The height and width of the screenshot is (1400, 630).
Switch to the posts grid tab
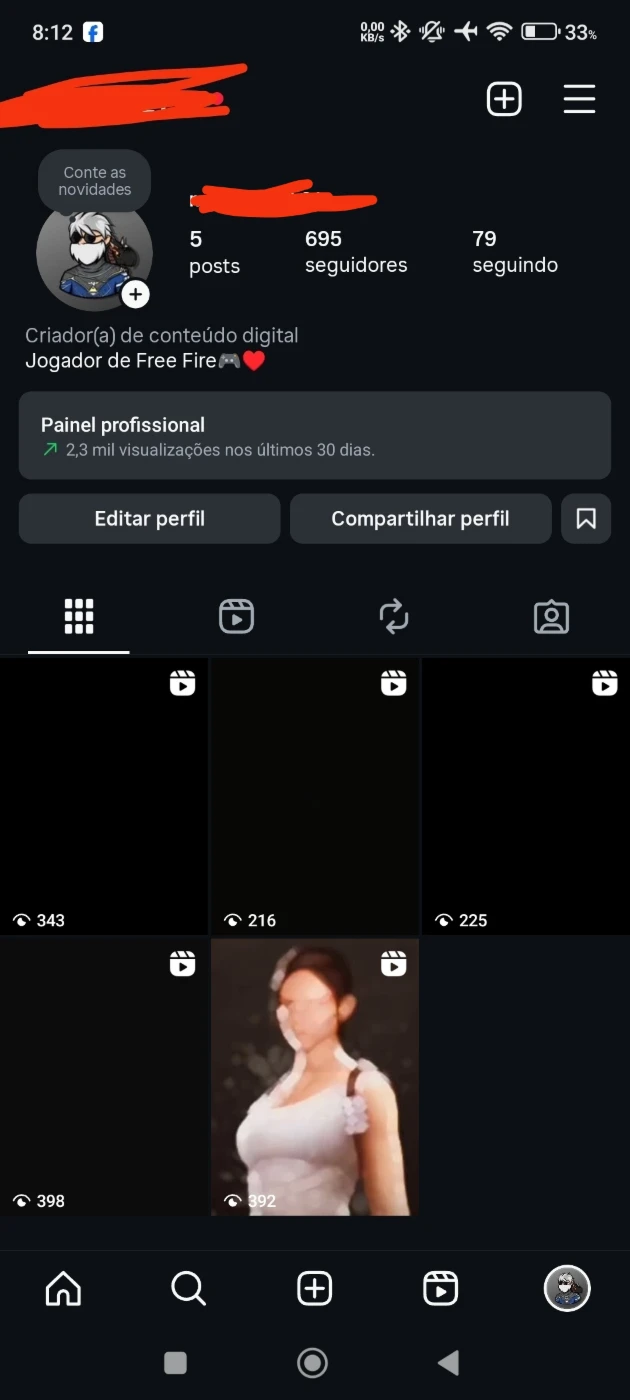79,617
